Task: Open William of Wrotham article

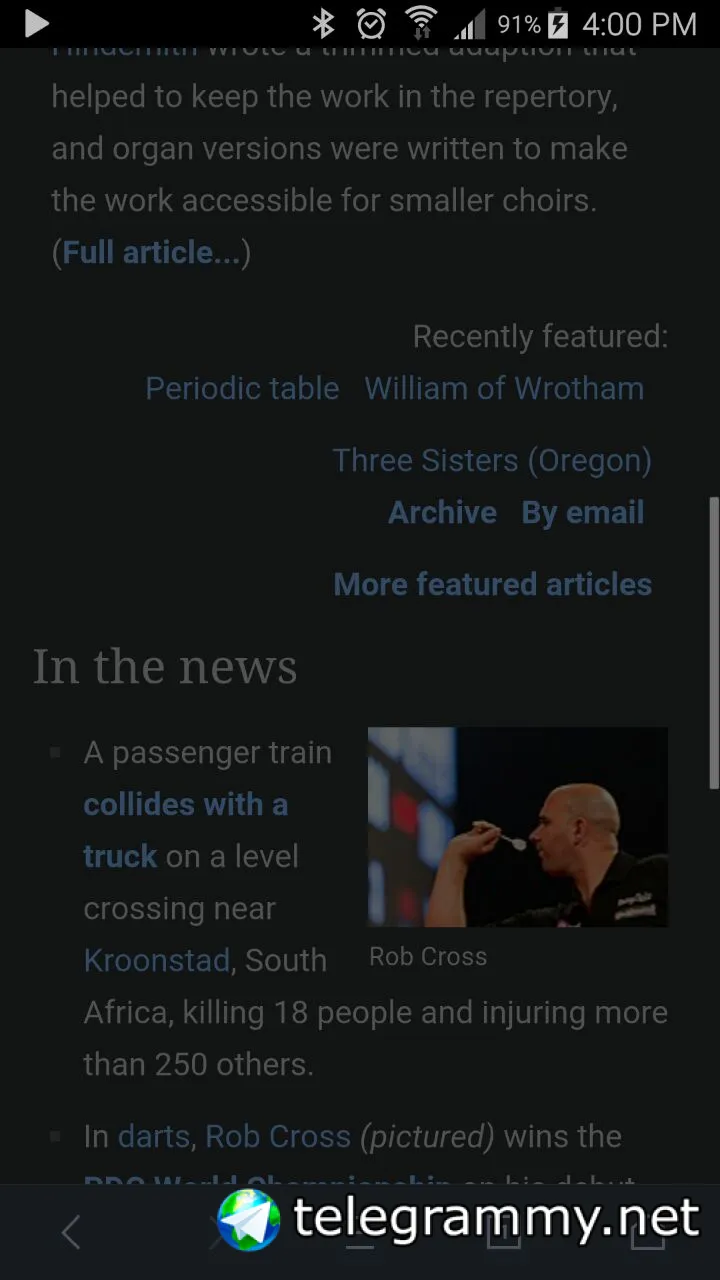Action: (x=504, y=388)
